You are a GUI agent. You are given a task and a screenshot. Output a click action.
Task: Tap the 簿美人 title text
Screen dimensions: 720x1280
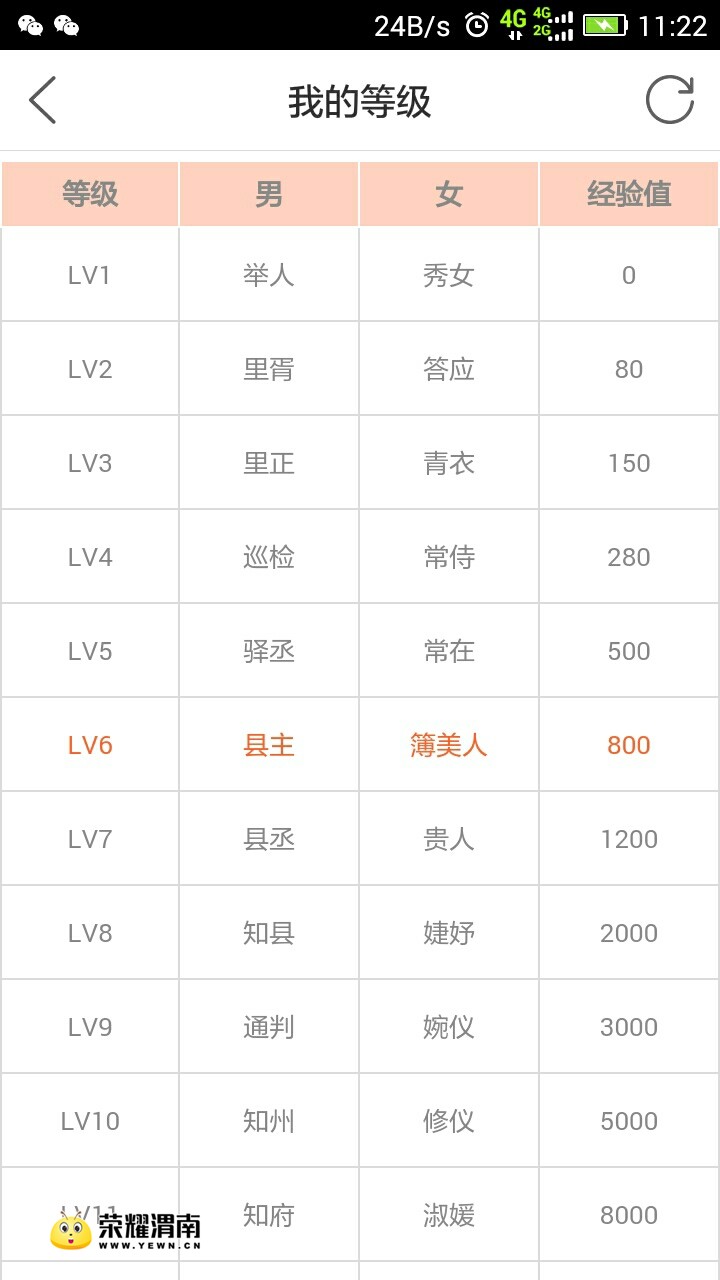click(448, 744)
